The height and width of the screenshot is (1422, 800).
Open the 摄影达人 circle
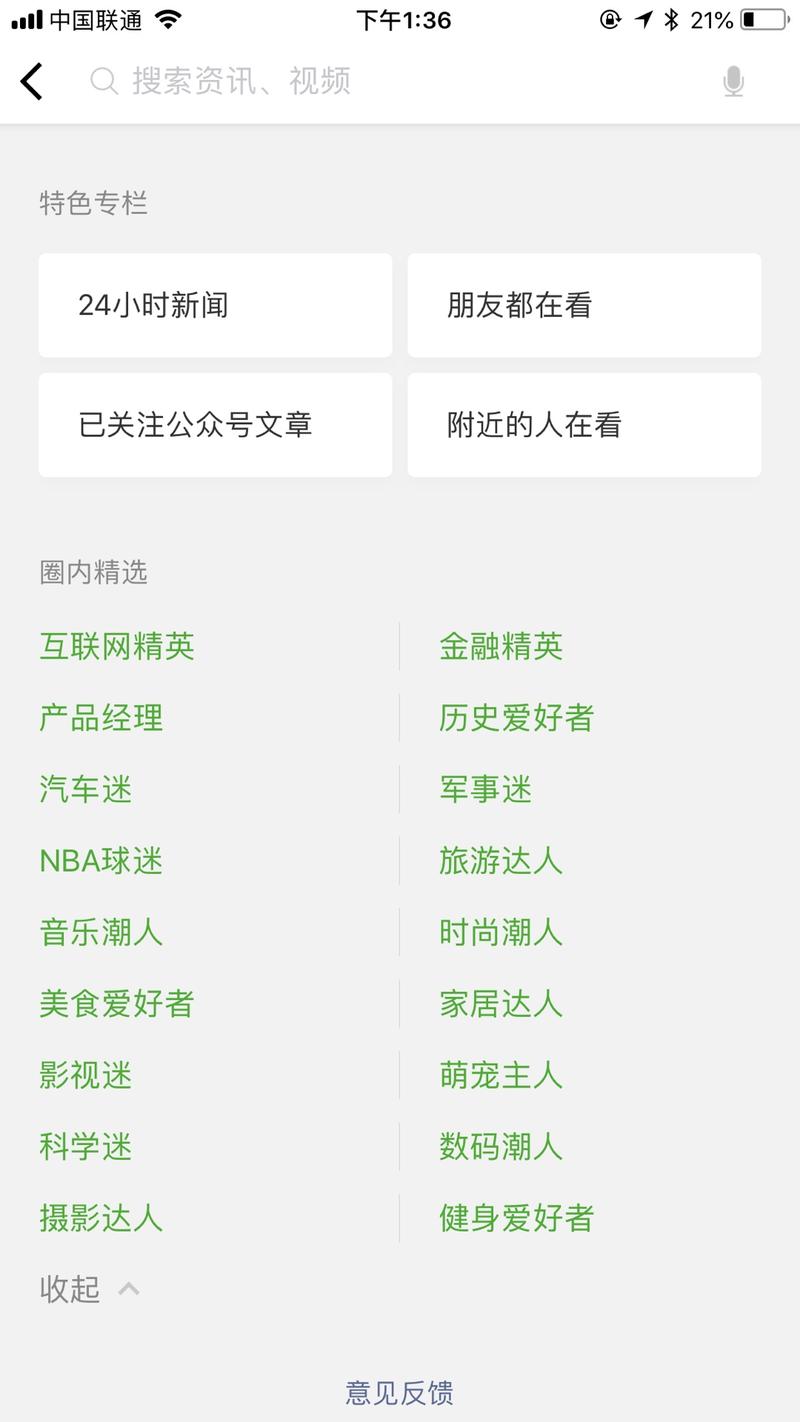point(101,1218)
